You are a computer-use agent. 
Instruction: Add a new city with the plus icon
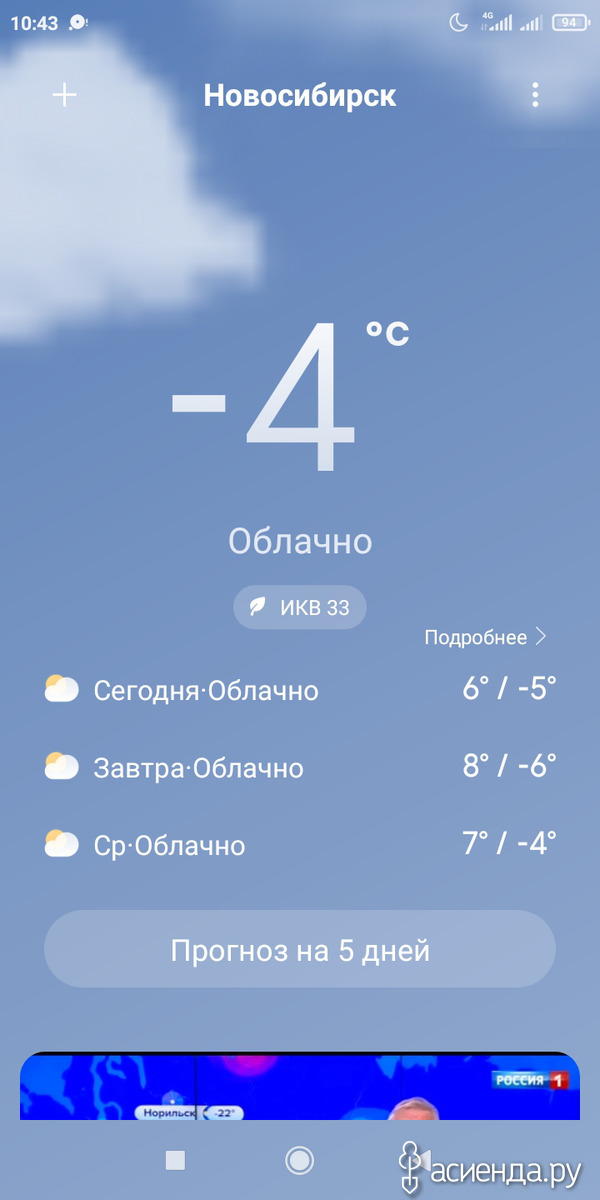65,95
